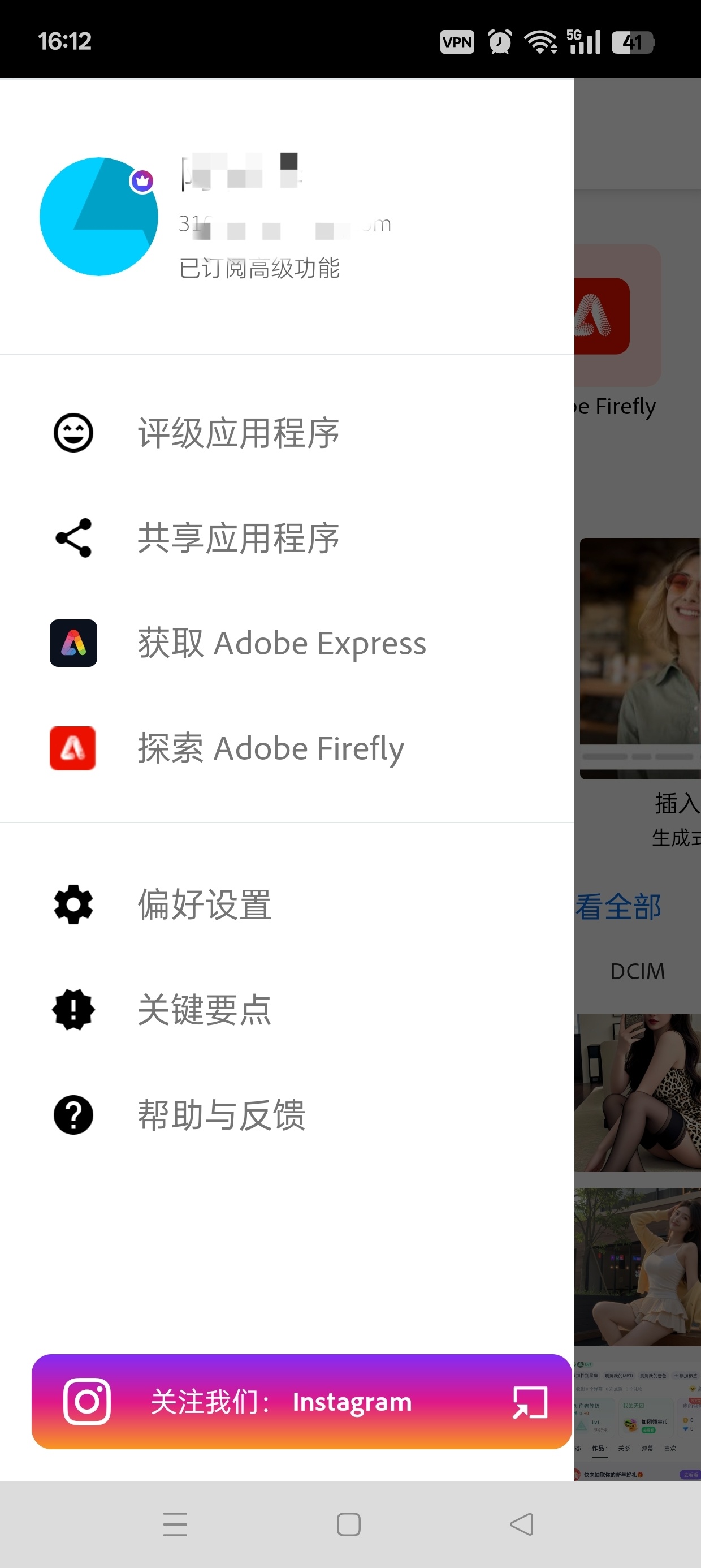Tap the Adobe Express app icon
Image resolution: width=701 pixels, height=1568 pixels.
point(72,643)
